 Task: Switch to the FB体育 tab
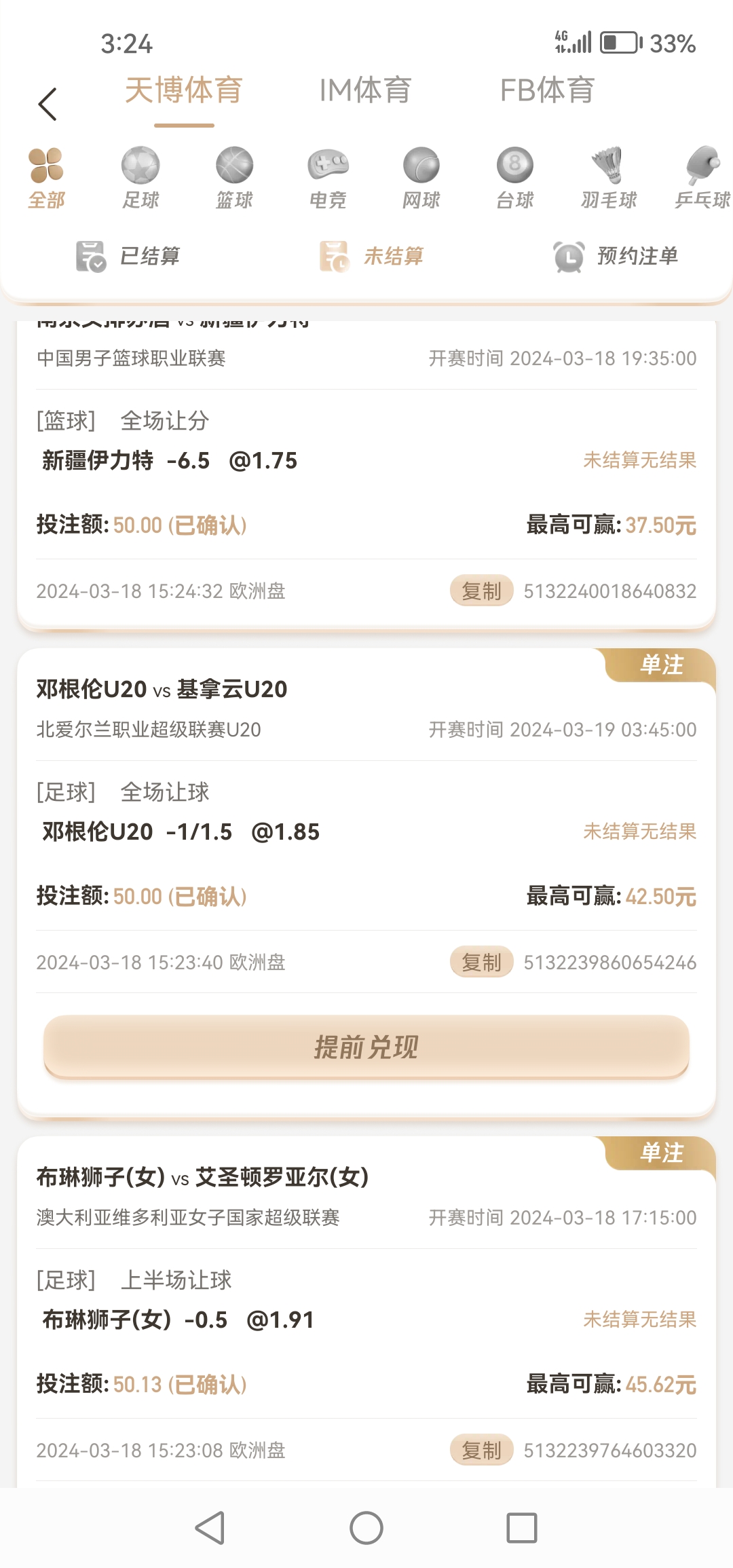[x=547, y=91]
